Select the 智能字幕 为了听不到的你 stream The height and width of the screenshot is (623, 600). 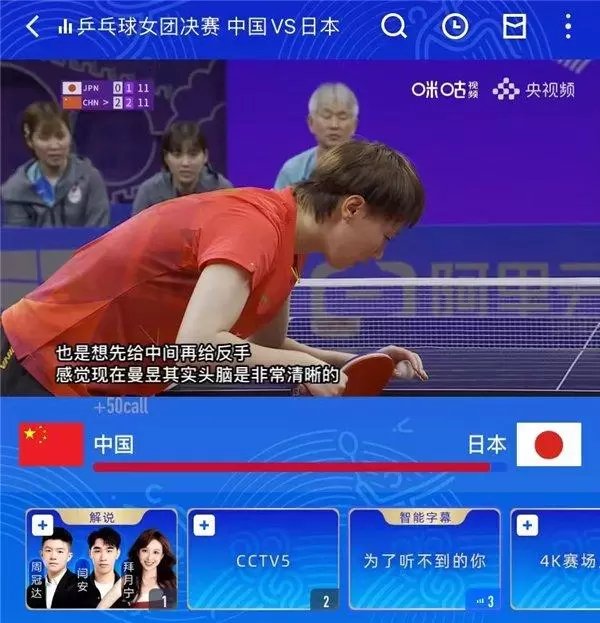[x=424, y=562]
